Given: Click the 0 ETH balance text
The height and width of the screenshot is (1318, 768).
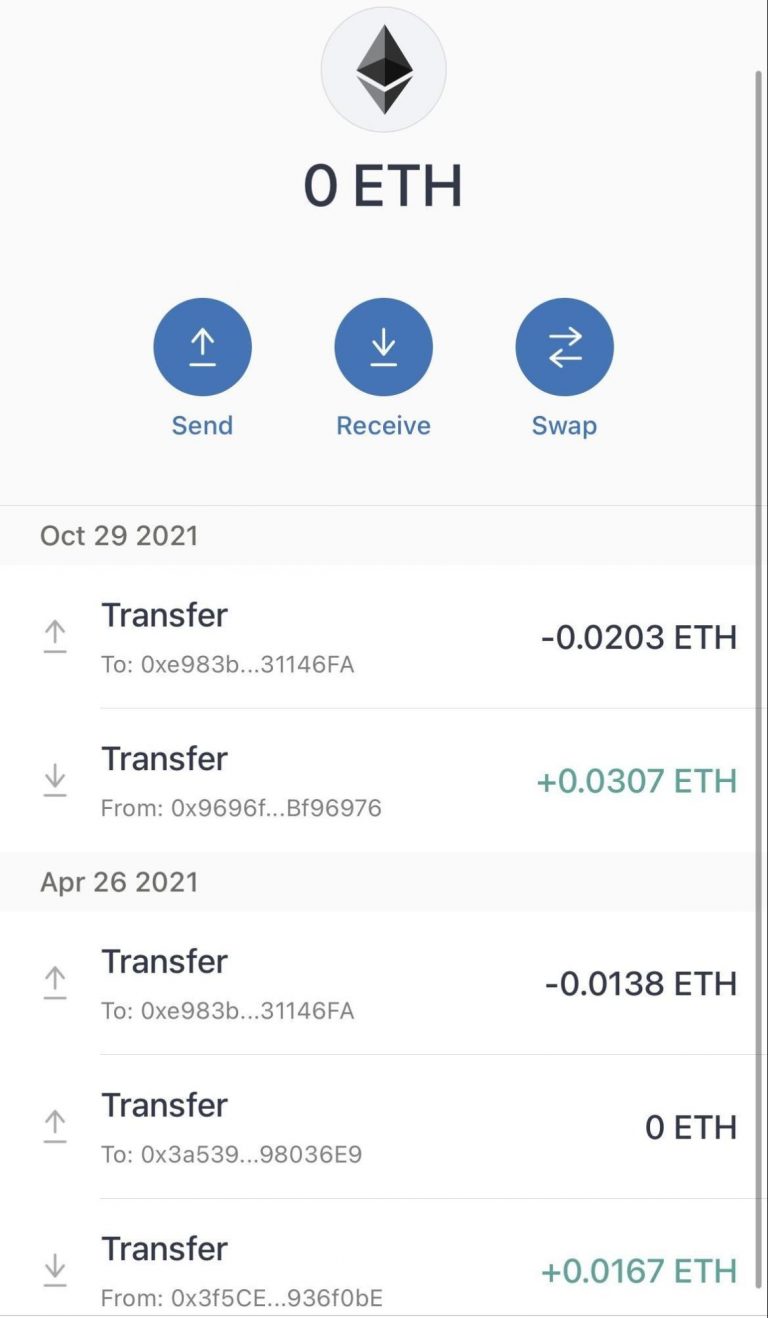Looking at the screenshot, I should tap(383, 184).
